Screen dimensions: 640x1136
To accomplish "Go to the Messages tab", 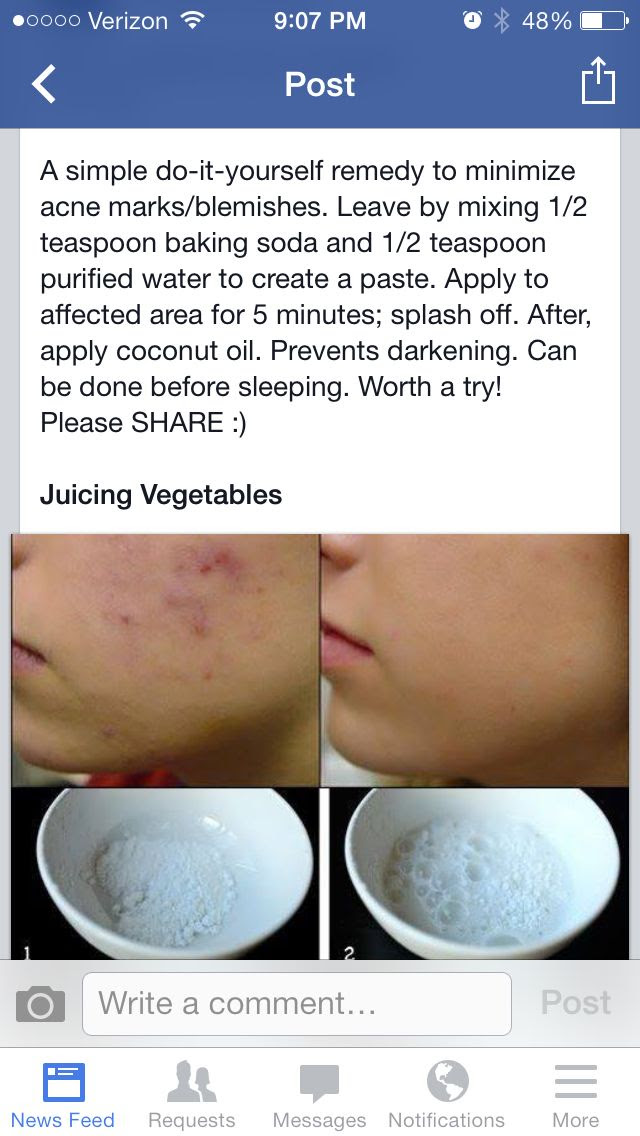I will click(319, 1095).
